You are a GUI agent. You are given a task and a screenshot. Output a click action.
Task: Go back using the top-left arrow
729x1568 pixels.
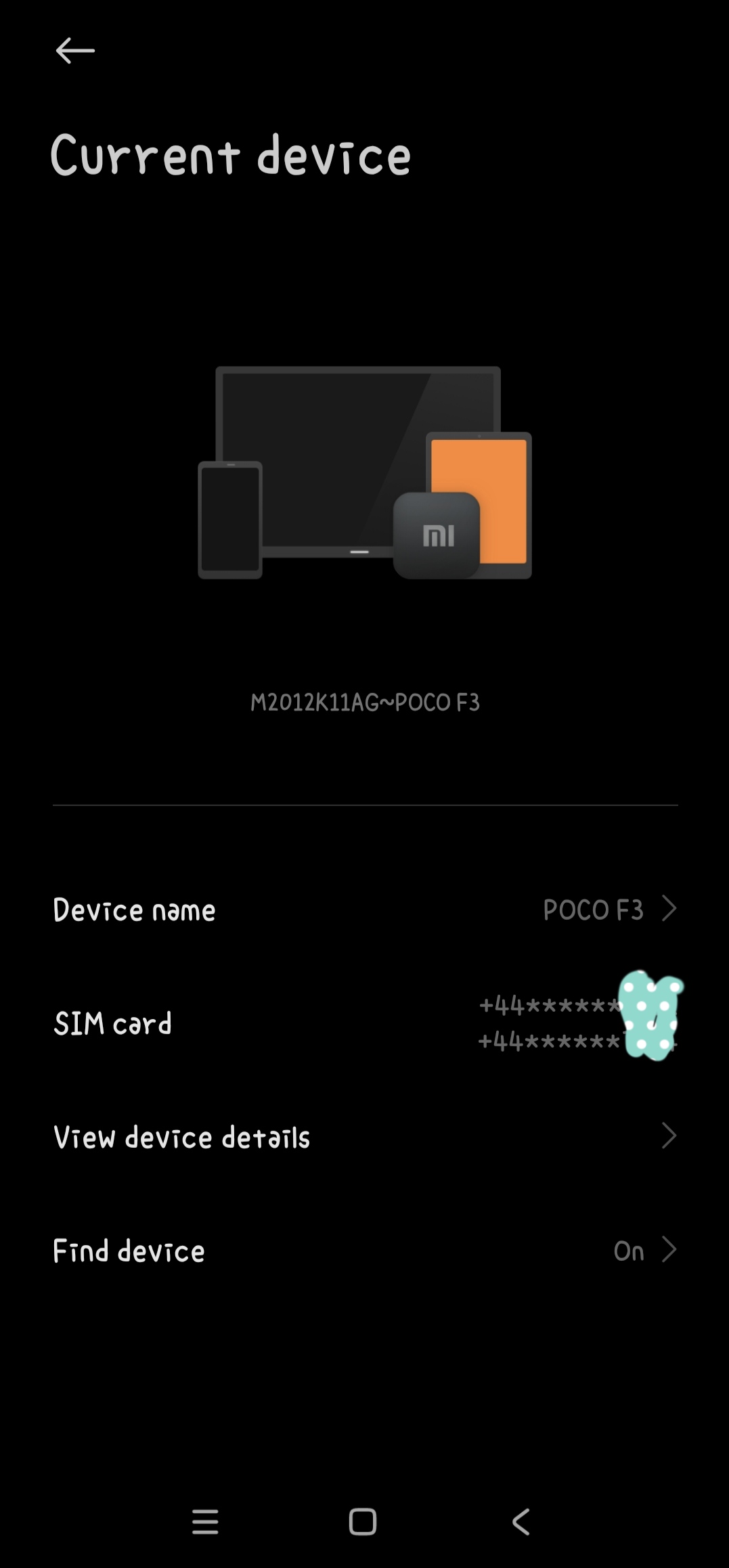[74, 51]
